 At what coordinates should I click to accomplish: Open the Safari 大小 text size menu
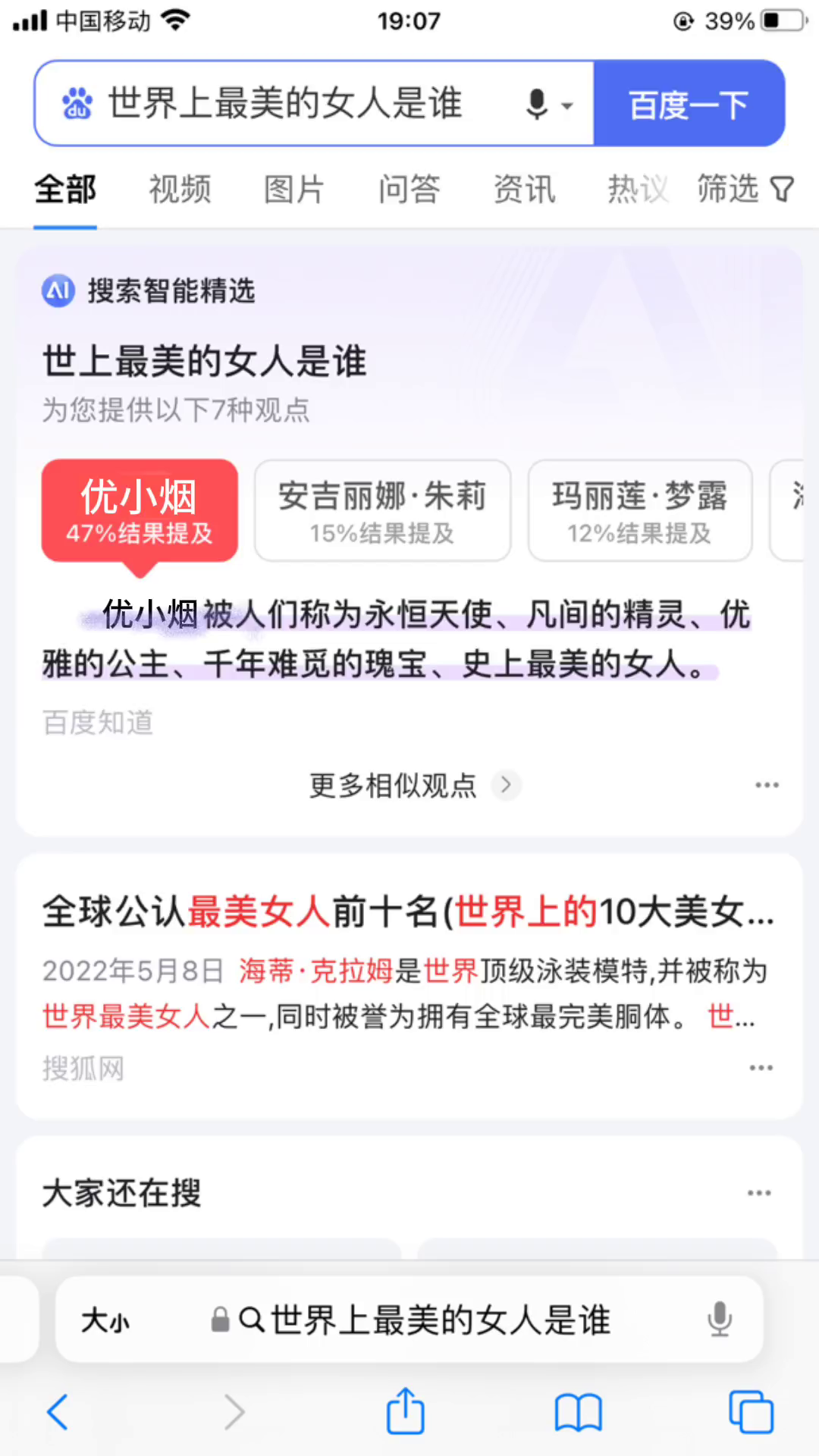105,1320
